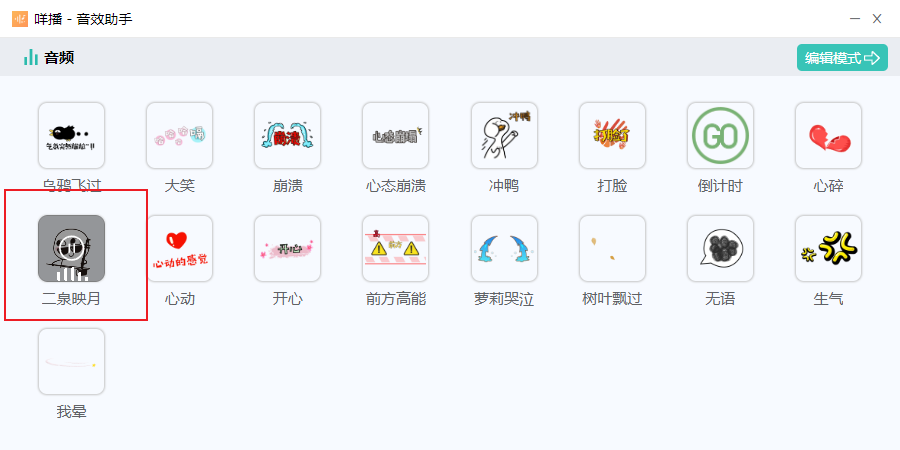Close the 音效助手 window
The width and height of the screenshot is (900, 450).
(x=877, y=18)
